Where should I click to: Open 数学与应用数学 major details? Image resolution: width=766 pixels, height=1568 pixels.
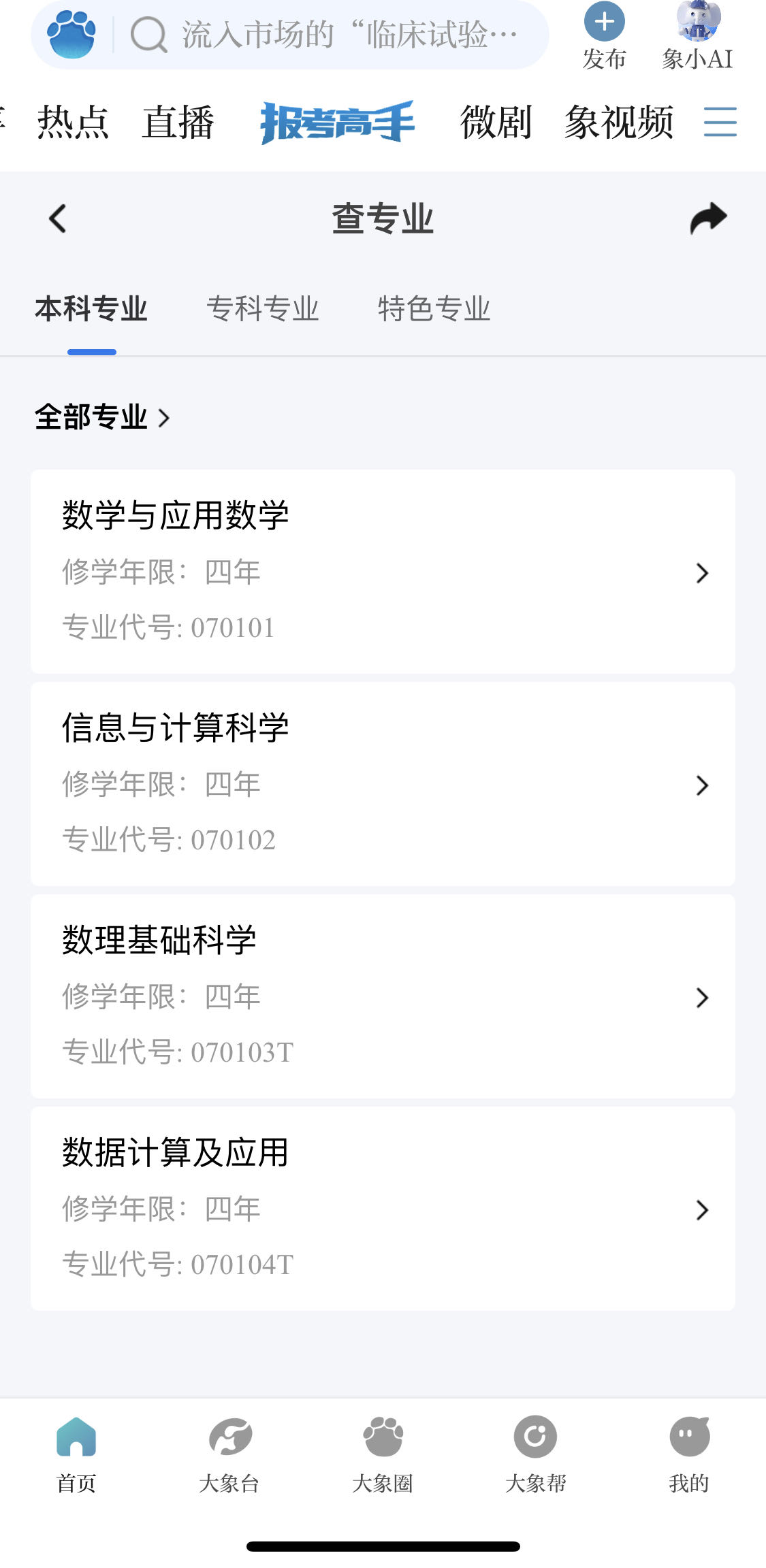pos(383,572)
